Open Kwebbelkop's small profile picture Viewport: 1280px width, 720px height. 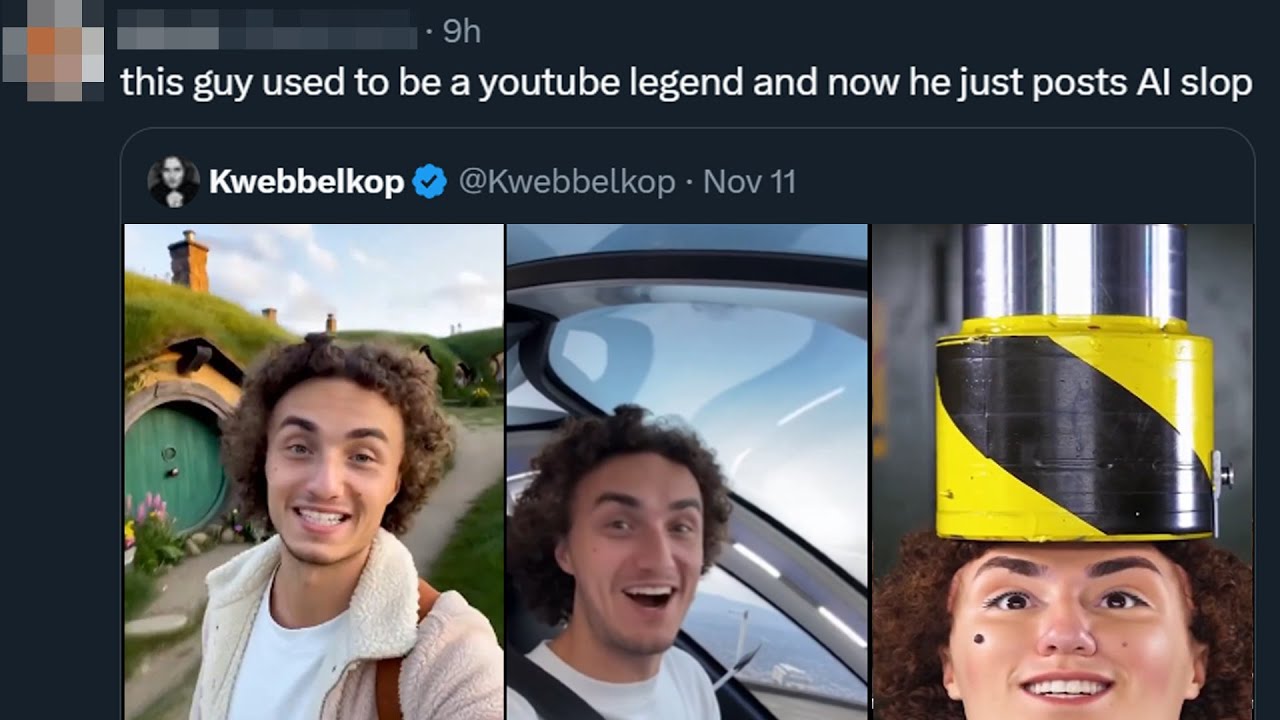click(x=174, y=181)
